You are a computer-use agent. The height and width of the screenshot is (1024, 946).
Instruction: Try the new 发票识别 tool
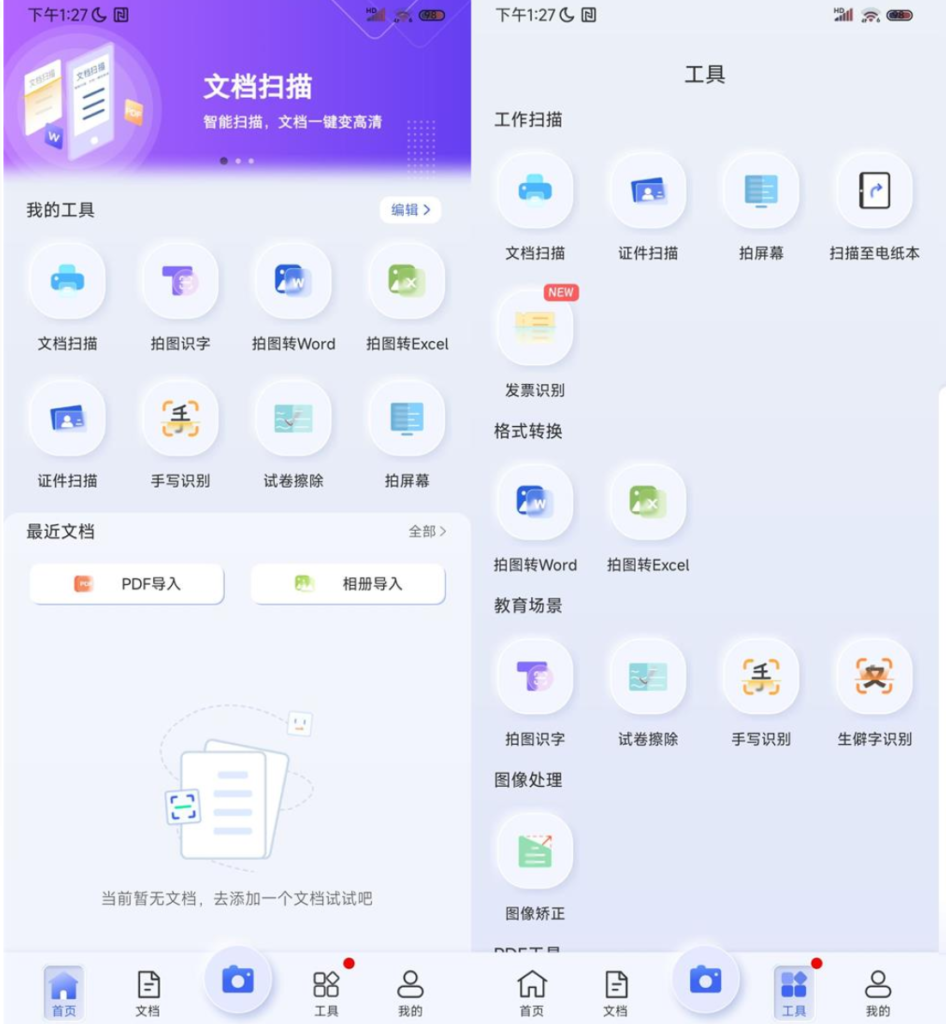click(x=535, y=328)
